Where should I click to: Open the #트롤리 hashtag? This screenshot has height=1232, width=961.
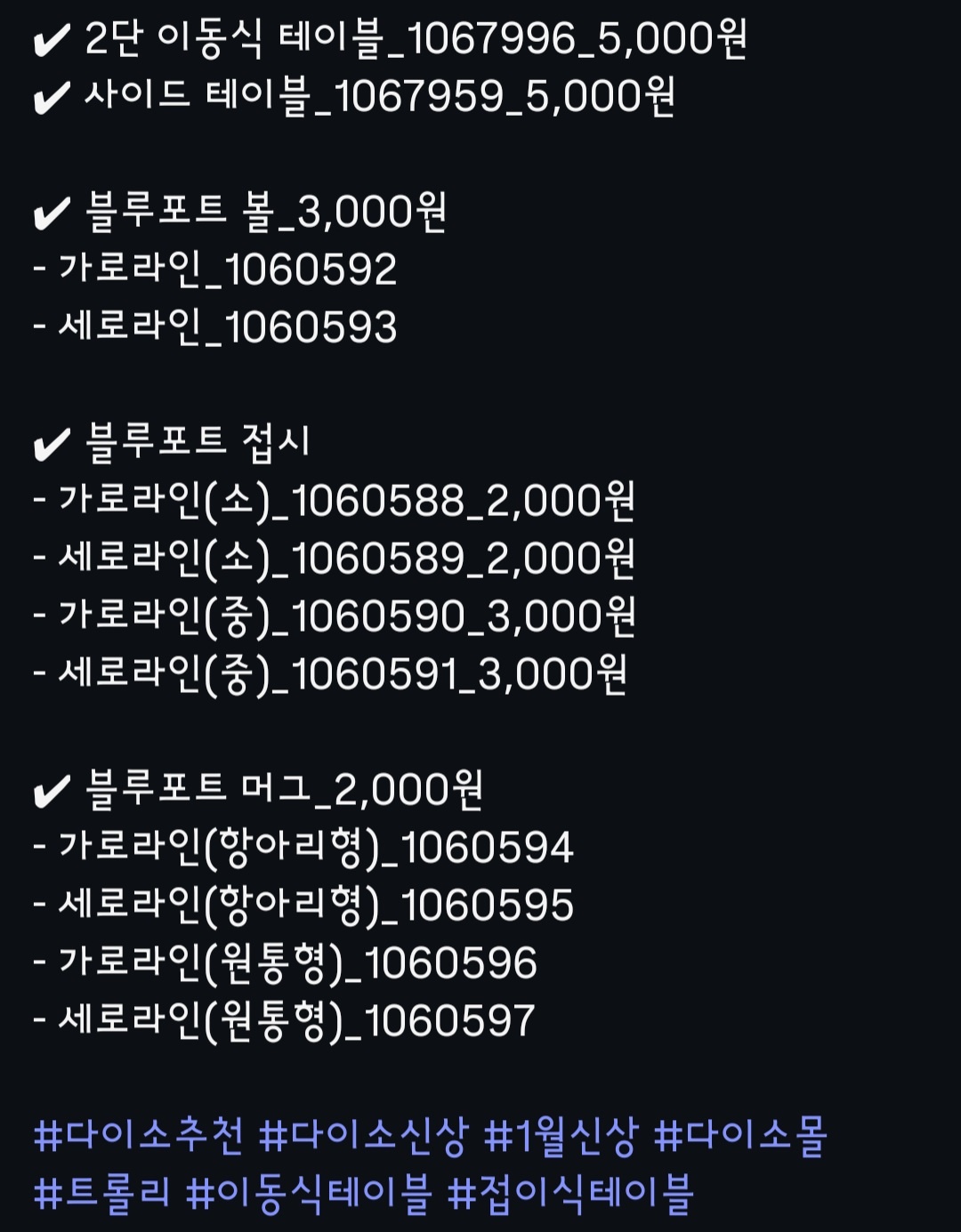[101, 1193]
